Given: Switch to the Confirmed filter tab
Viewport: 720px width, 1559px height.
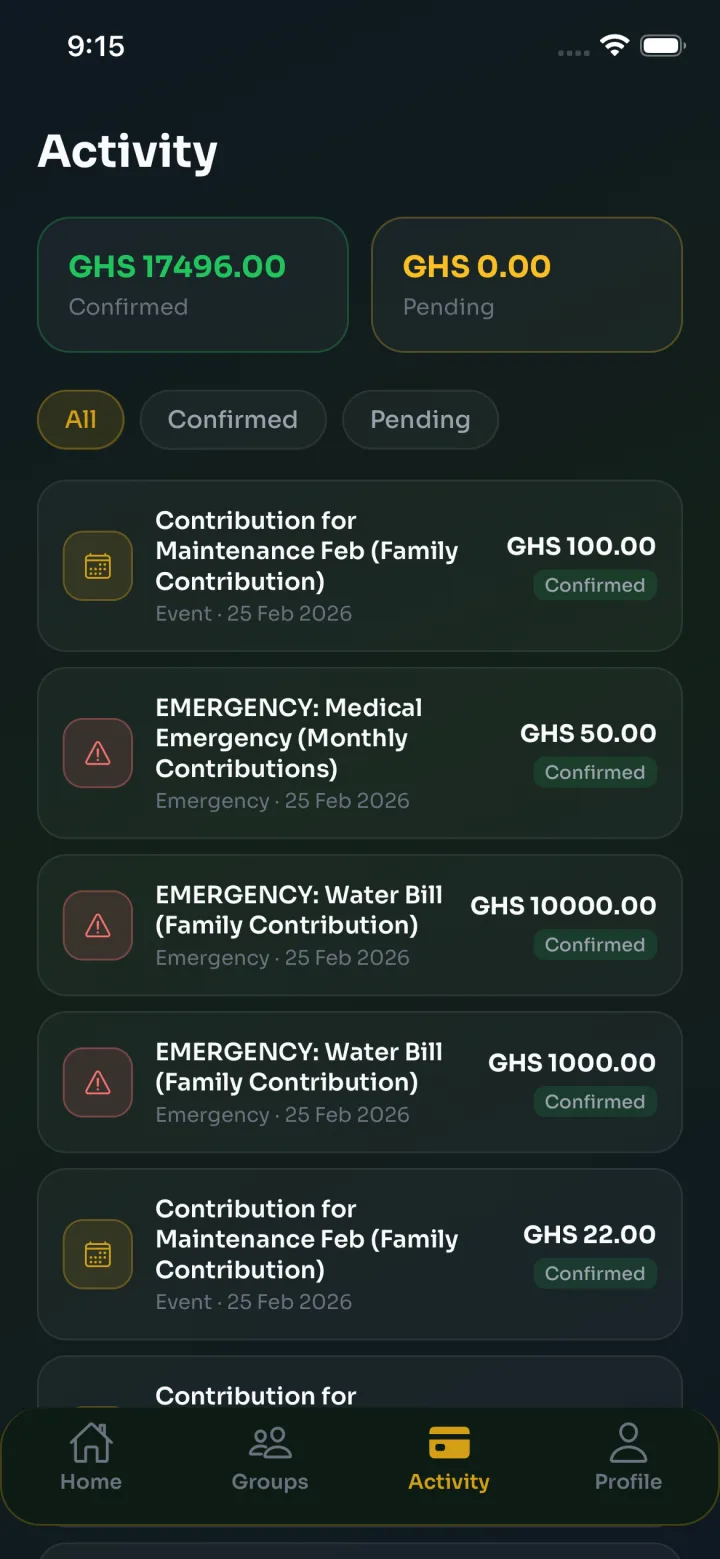Looking at the screenshot, I should coord(232,420).
